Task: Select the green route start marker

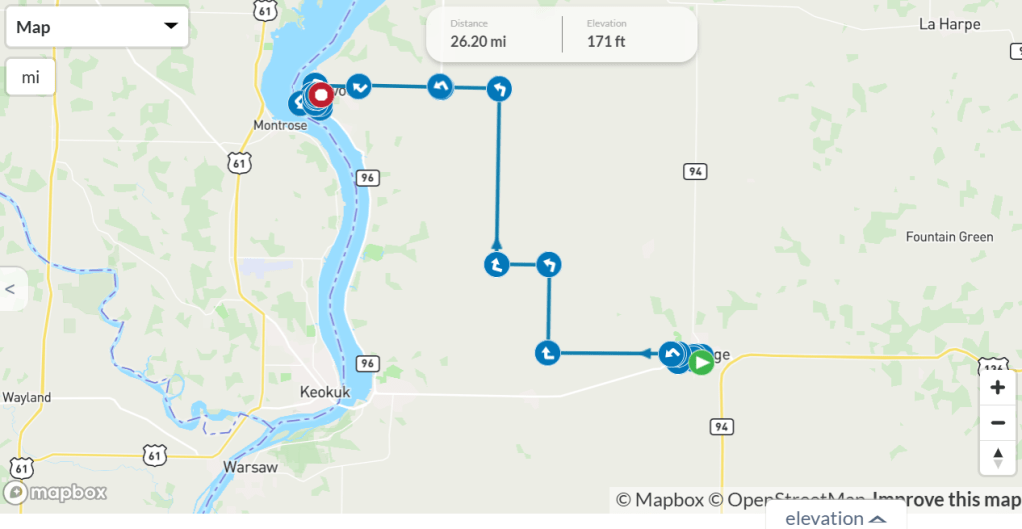Action: (702, 362)
